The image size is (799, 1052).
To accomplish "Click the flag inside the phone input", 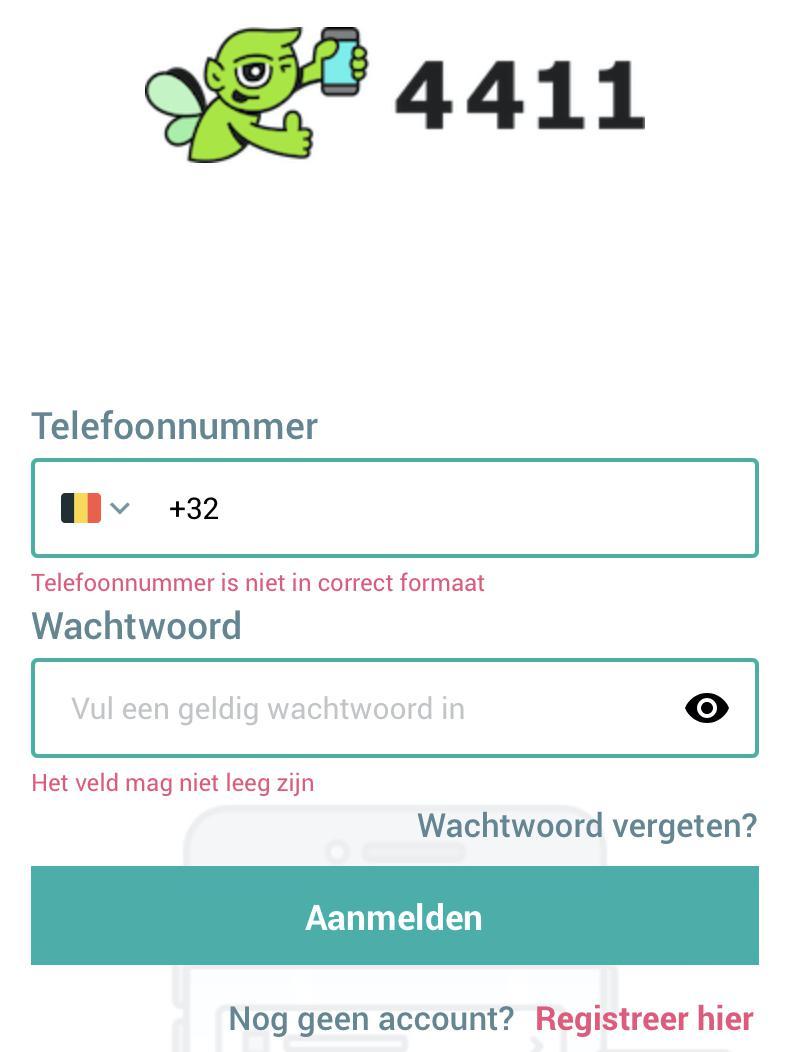I will [81, 508].
